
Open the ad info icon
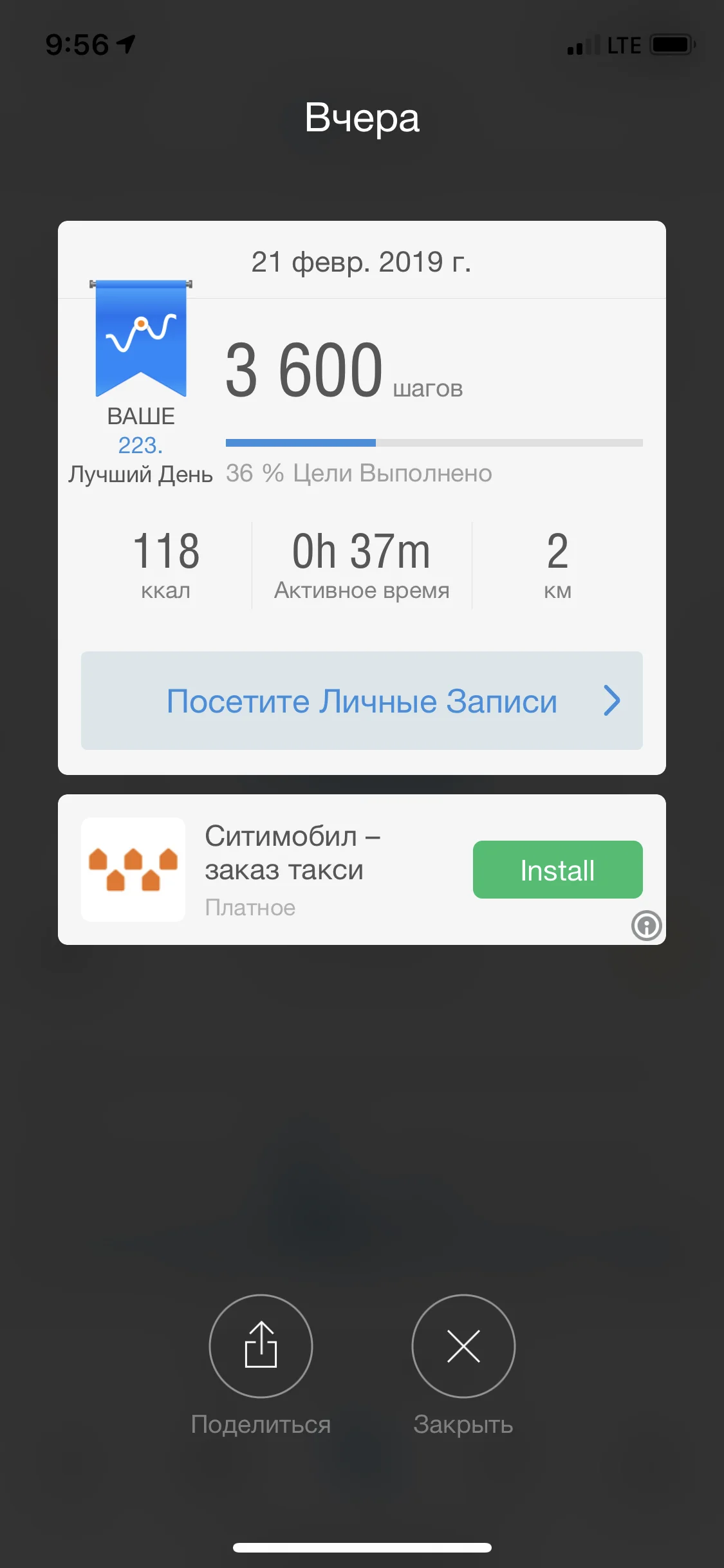point(646,926)
